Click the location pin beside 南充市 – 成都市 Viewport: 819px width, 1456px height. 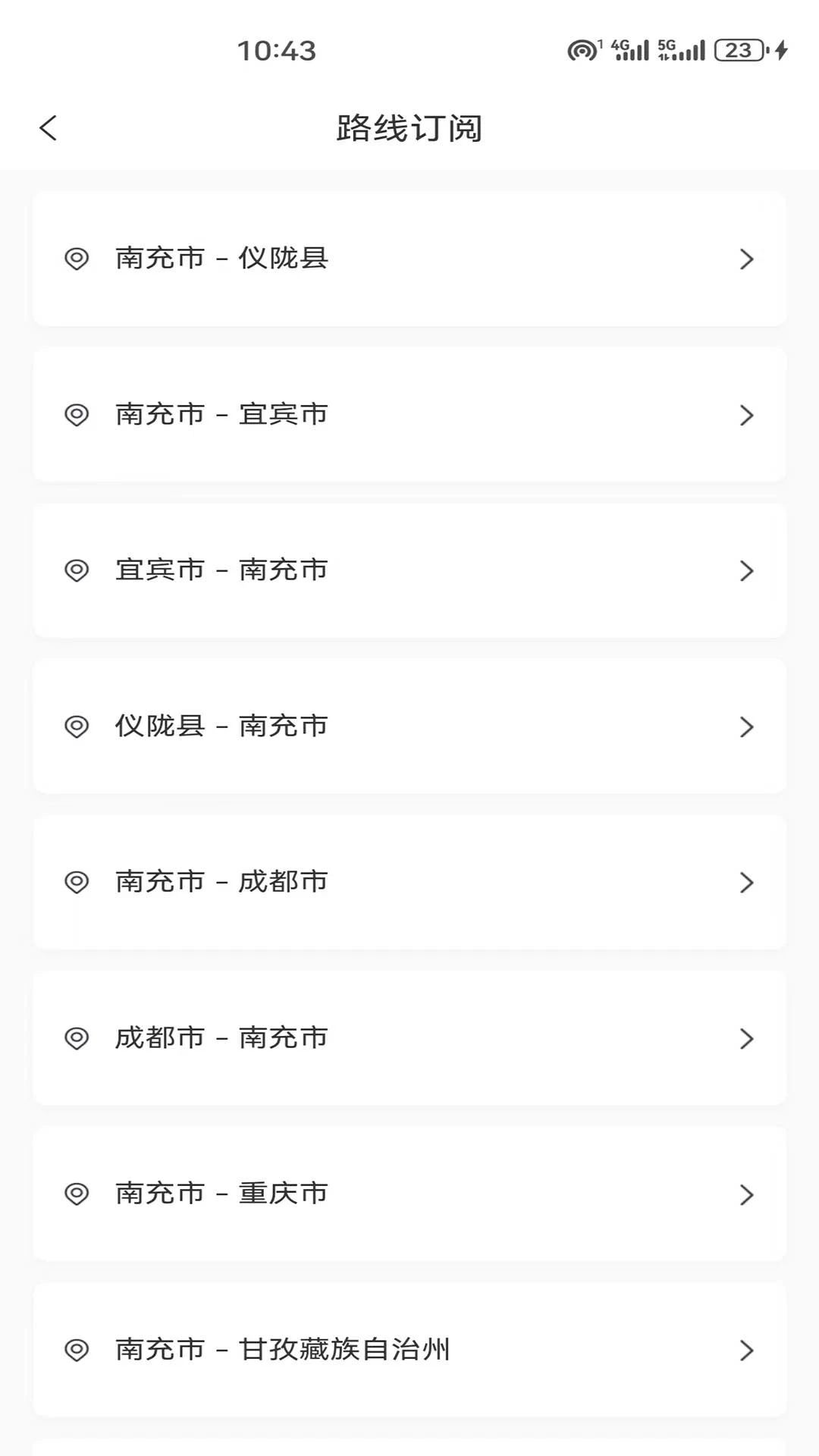click(x=77, y=883)
